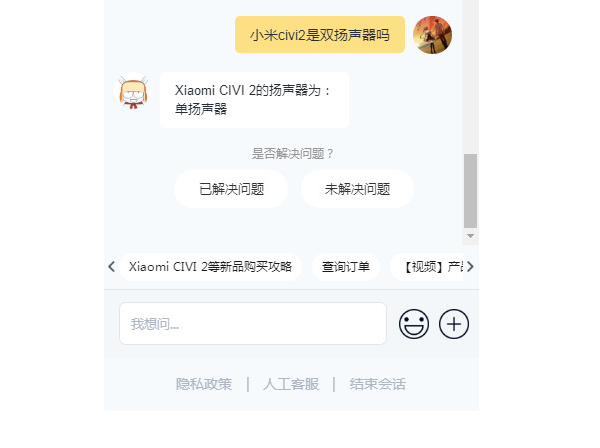
Task: Open Xiaomi CIVI 2等新品购买攻略 chip
Action: click(x=211, y=267)
